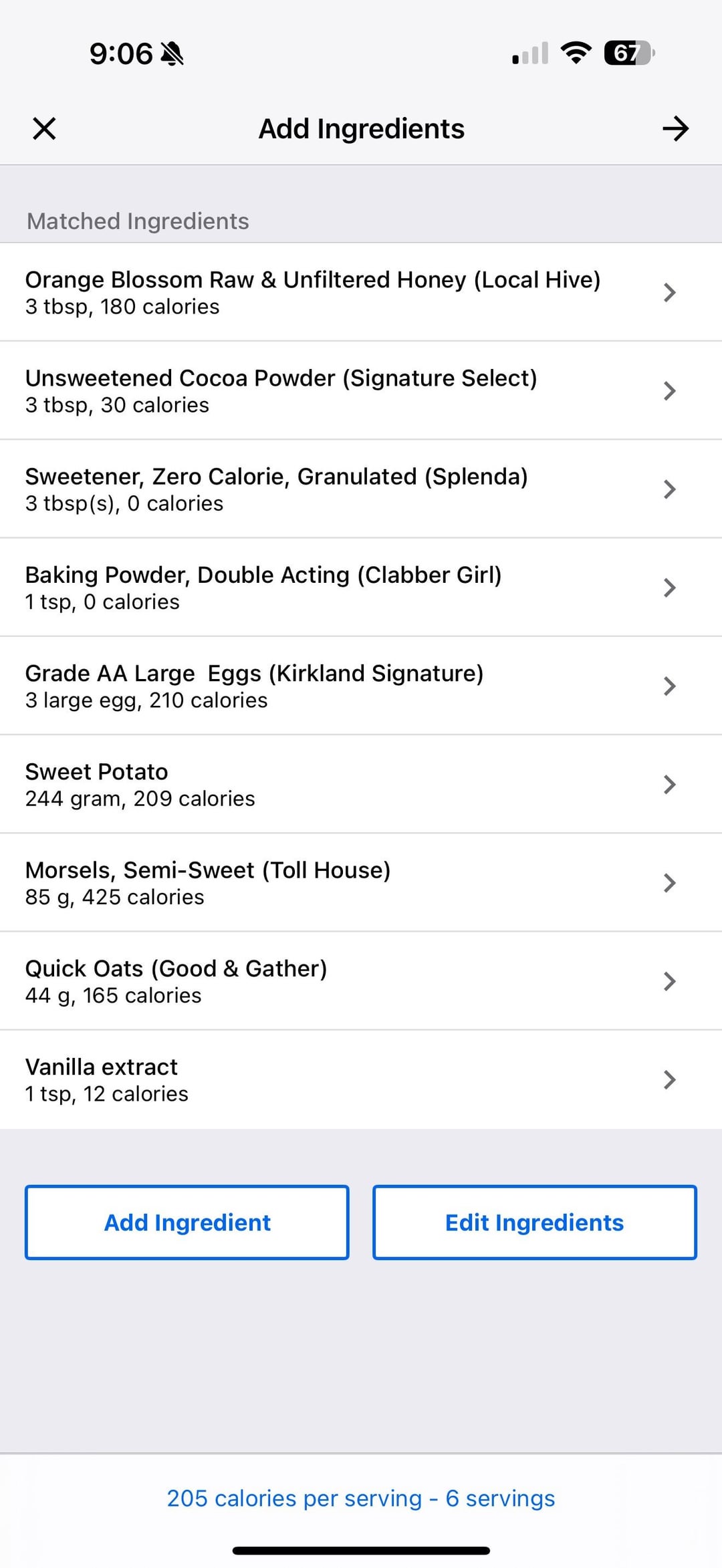Tap the Add Ingredient button

[187, 1222]
